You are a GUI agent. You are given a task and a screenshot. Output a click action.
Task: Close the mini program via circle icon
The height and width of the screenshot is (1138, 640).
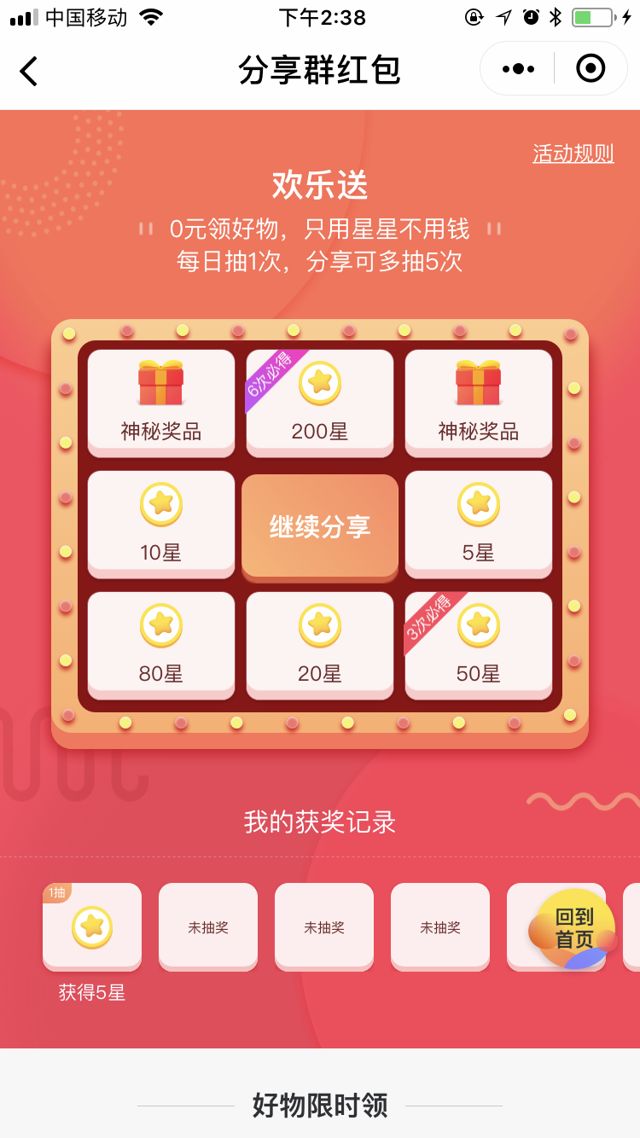[591, 69]
